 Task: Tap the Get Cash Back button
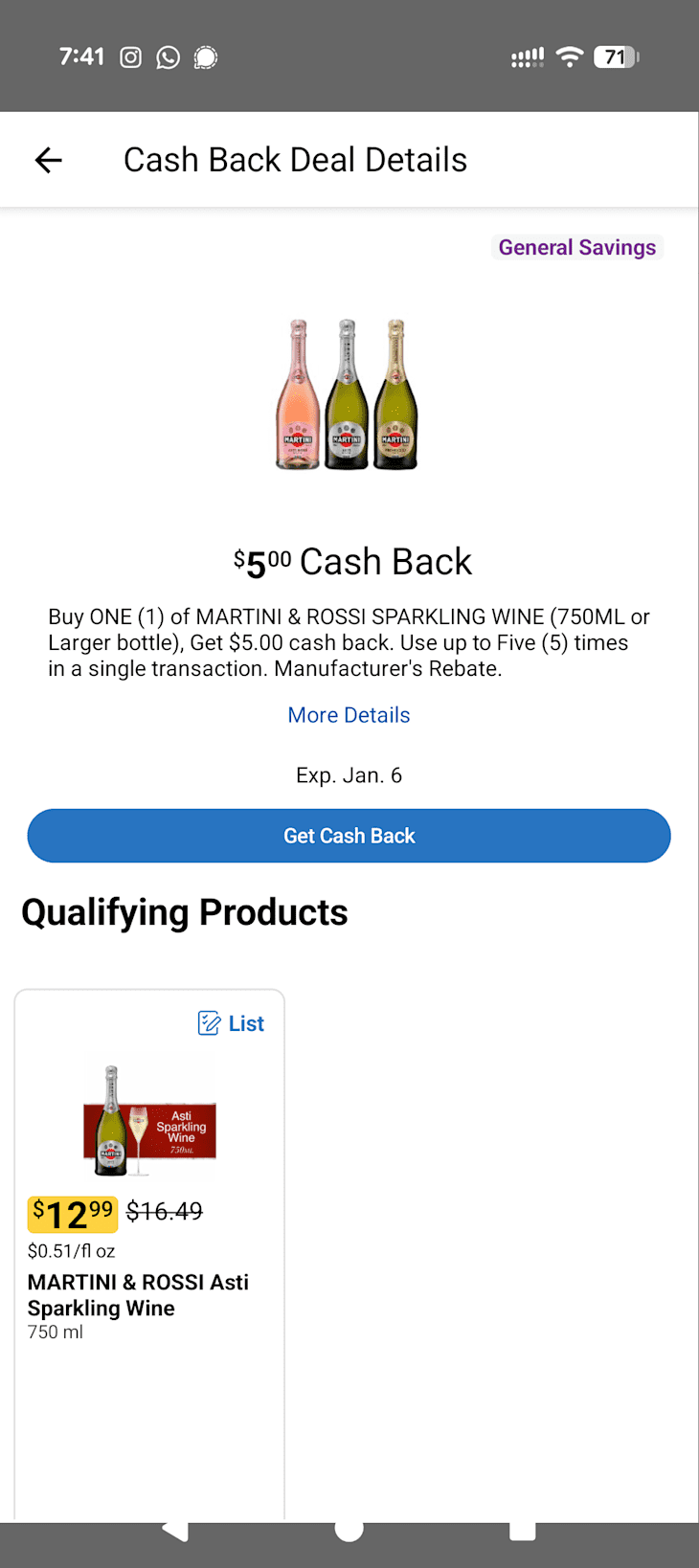[x=349, y=836]
